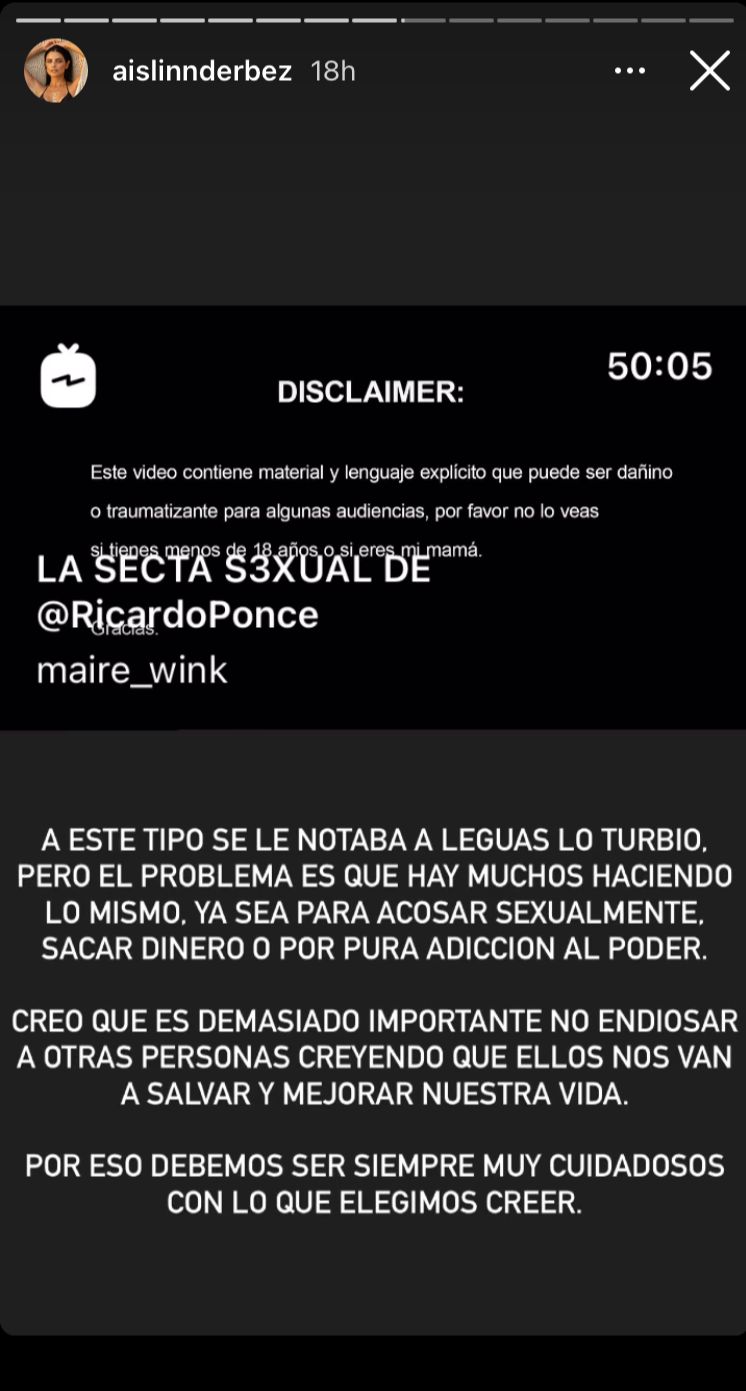746x1391 pixels.
Task: Open the story options menu
Action: pyautogui.click(x=630, y=71)
